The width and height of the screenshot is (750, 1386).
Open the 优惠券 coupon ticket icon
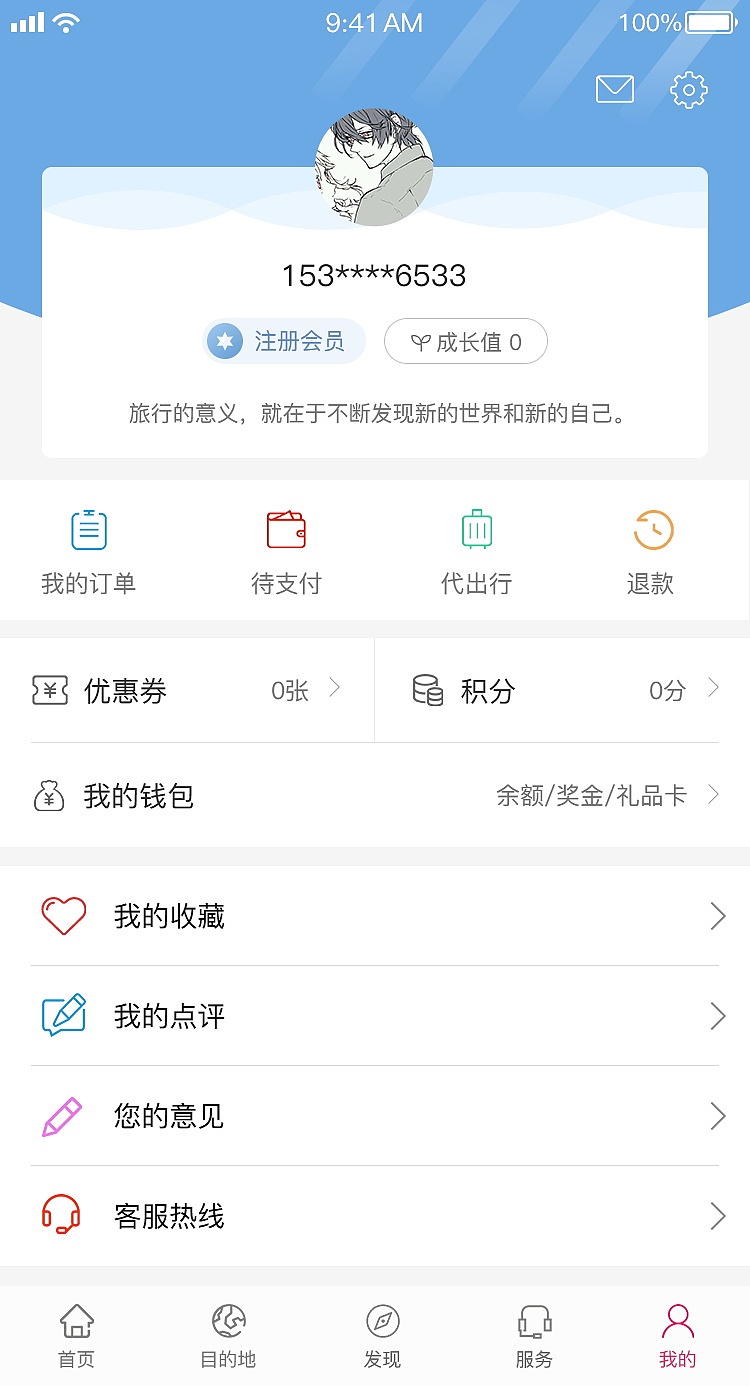click(47, 690)
